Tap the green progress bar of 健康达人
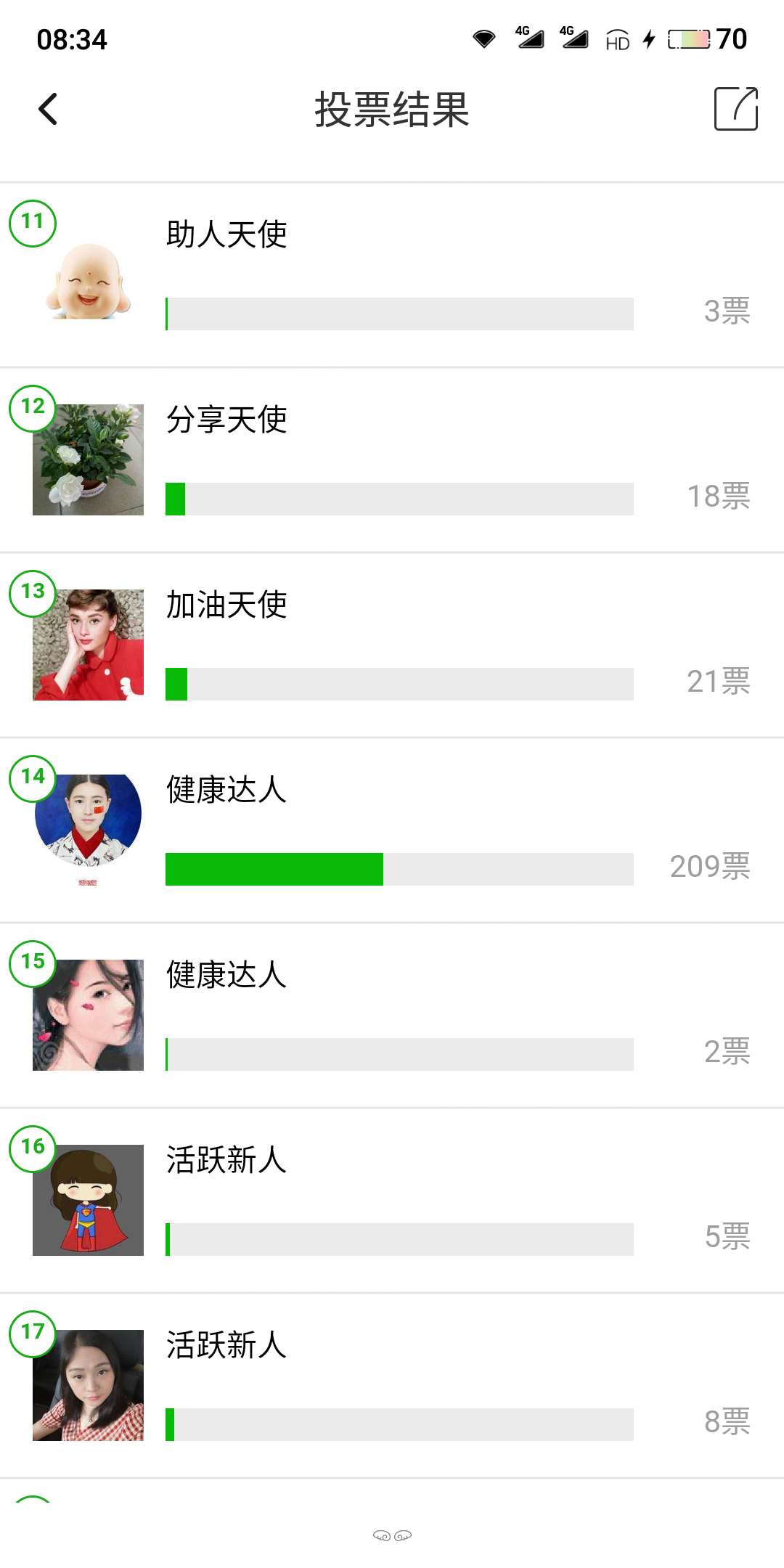 pyautogui.click(x=276, y=867)
